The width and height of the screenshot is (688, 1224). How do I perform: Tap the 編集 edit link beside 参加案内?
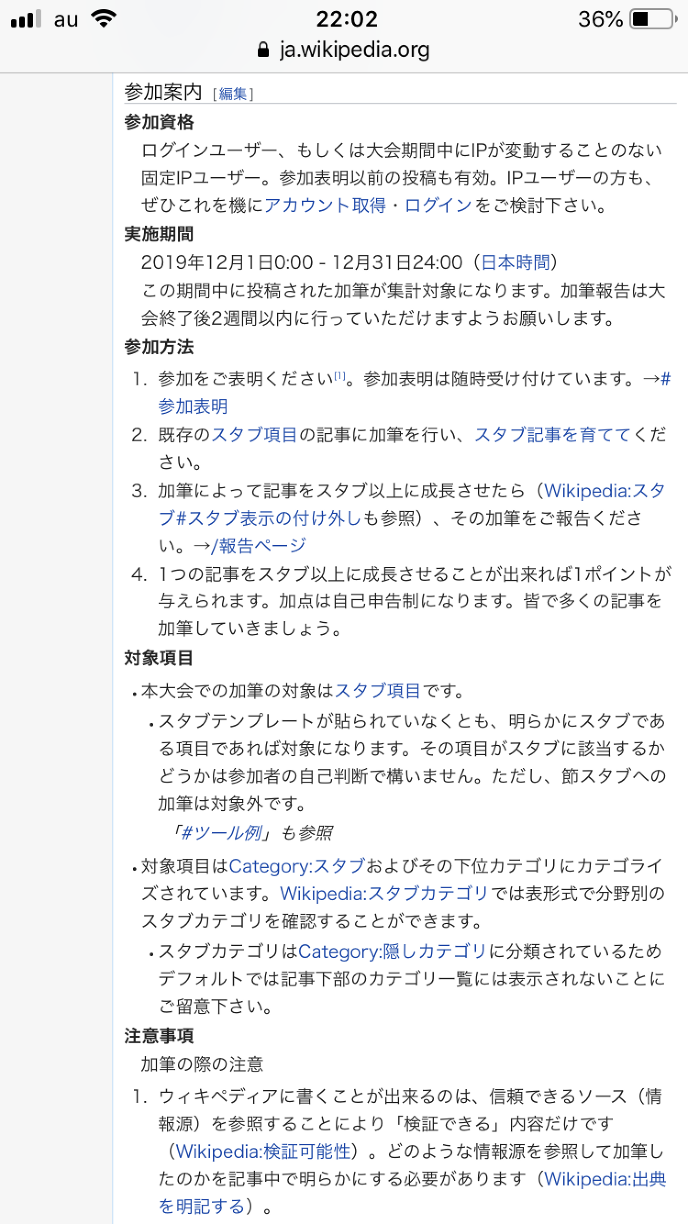[x=234, y=94]
